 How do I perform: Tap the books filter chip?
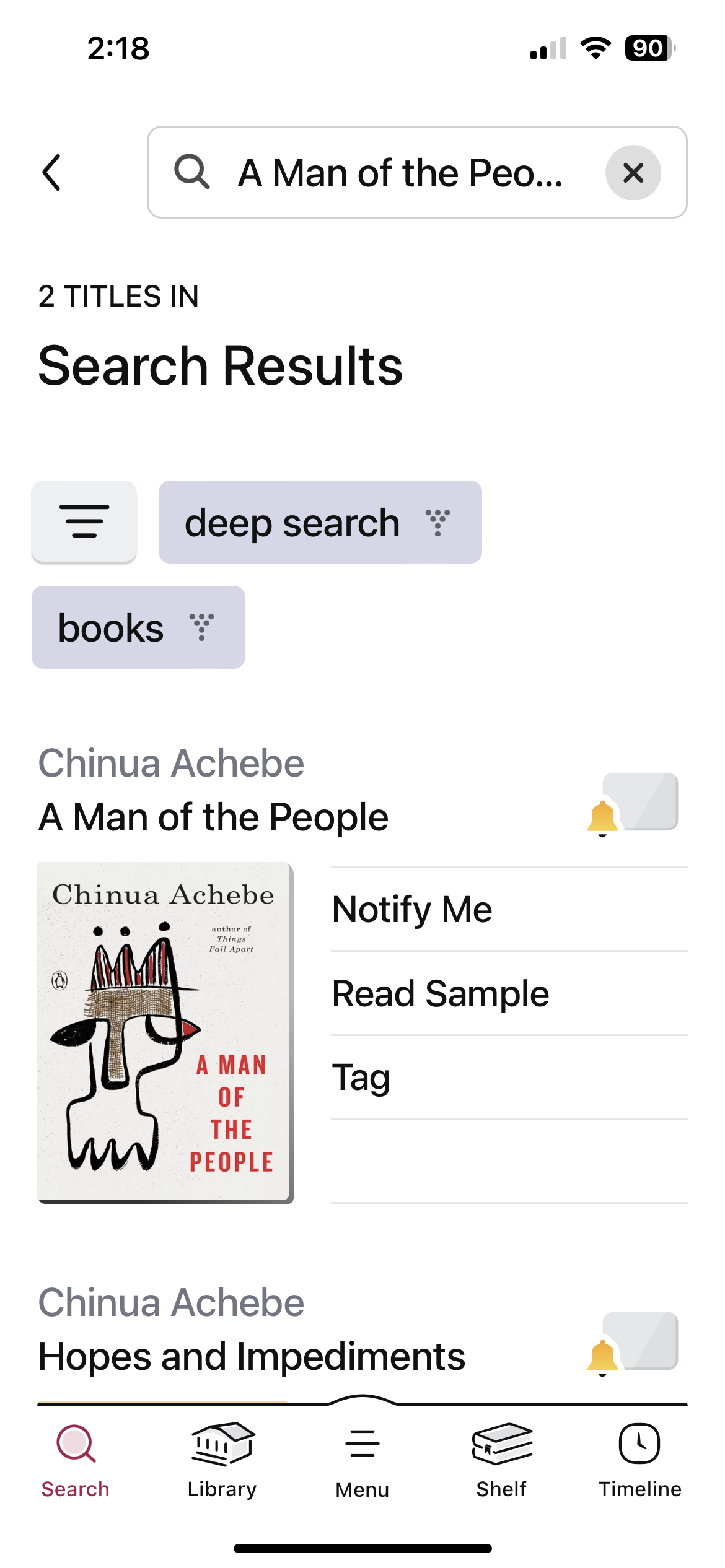(x=138, y=627)
